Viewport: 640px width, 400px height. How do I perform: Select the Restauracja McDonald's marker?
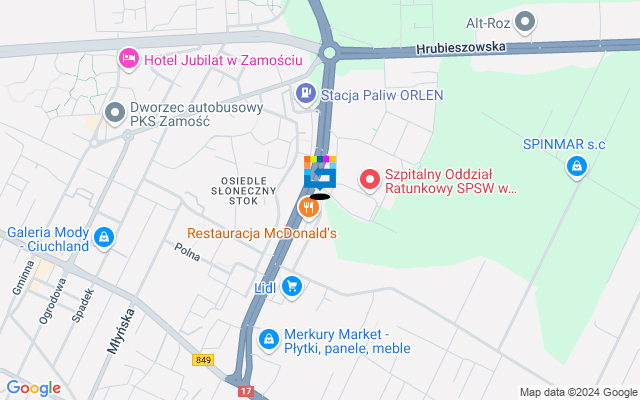pos(309,208)
